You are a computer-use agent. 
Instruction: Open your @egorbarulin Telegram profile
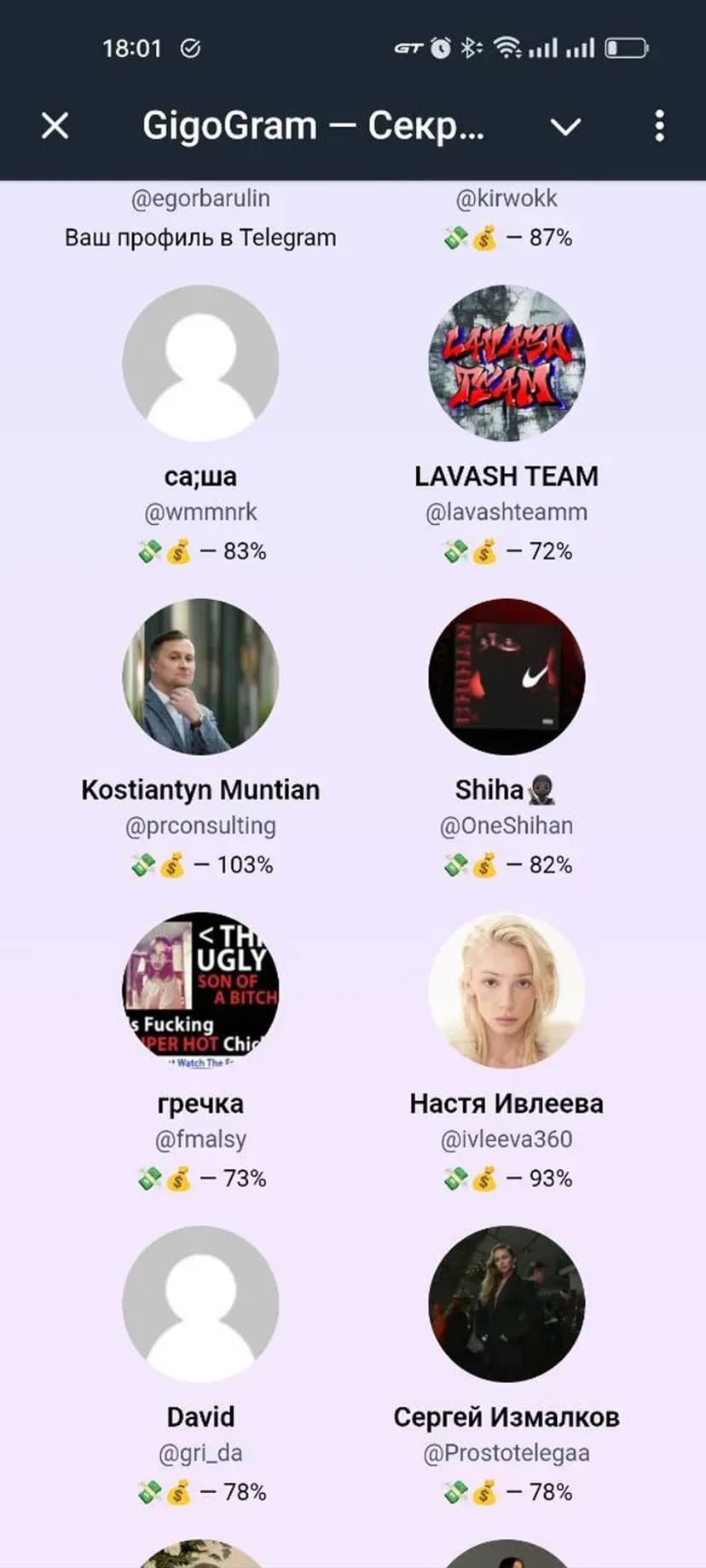pyautogui.click(x=200, y=199)
